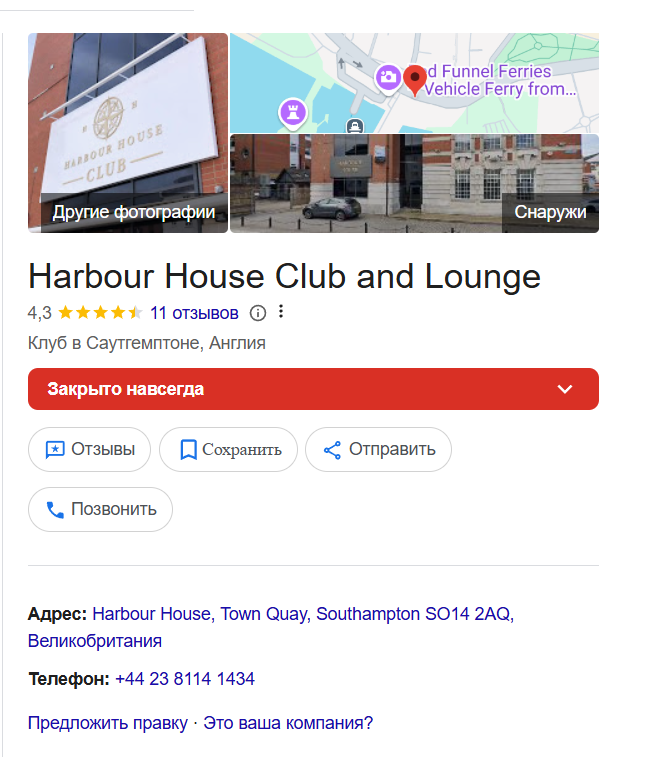The height and width of the screenshot is (757, 665).
Task: Call using the Позвонить button
Action: [x=100, y=509]
